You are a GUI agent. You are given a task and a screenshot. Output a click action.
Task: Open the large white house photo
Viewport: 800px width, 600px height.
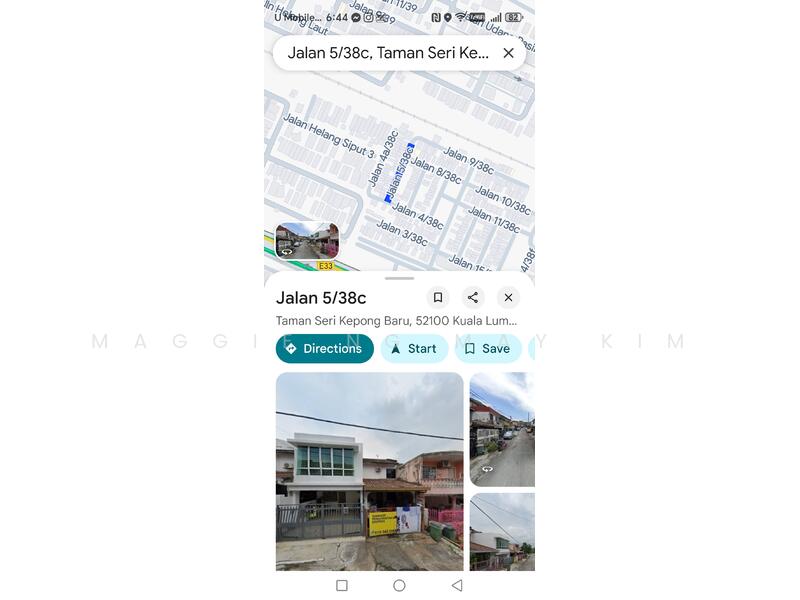[369, 470]
